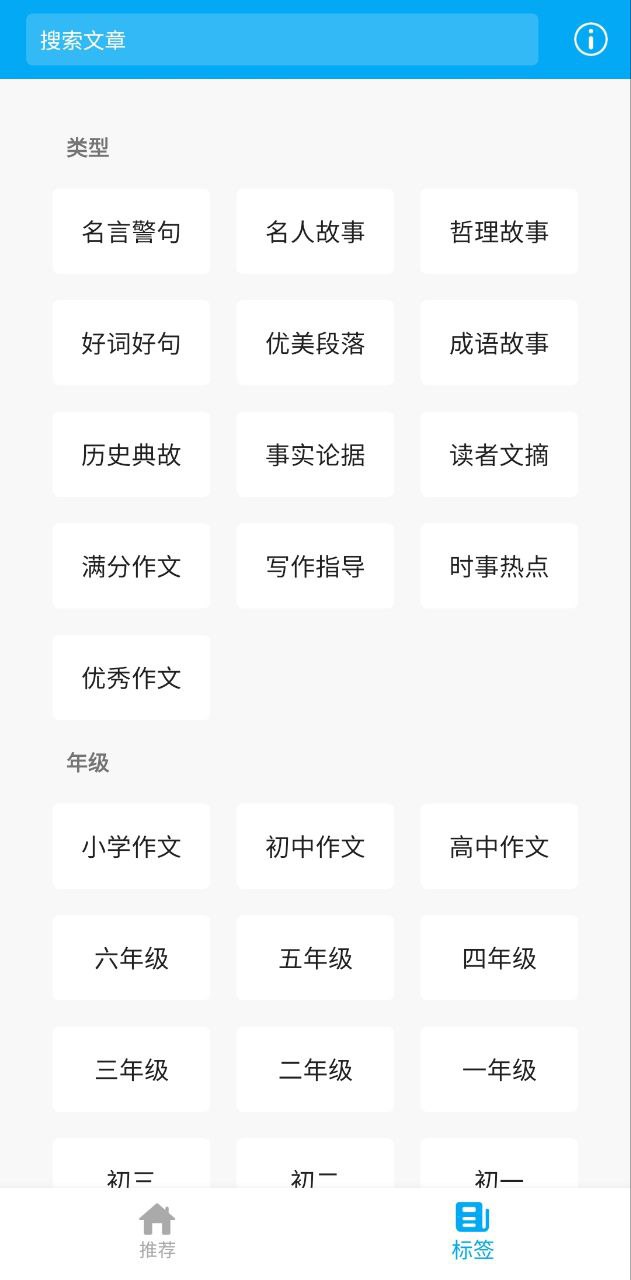Open the 历史典故 category
This screenshot has width=631, height=1280.
click(131, 455)
